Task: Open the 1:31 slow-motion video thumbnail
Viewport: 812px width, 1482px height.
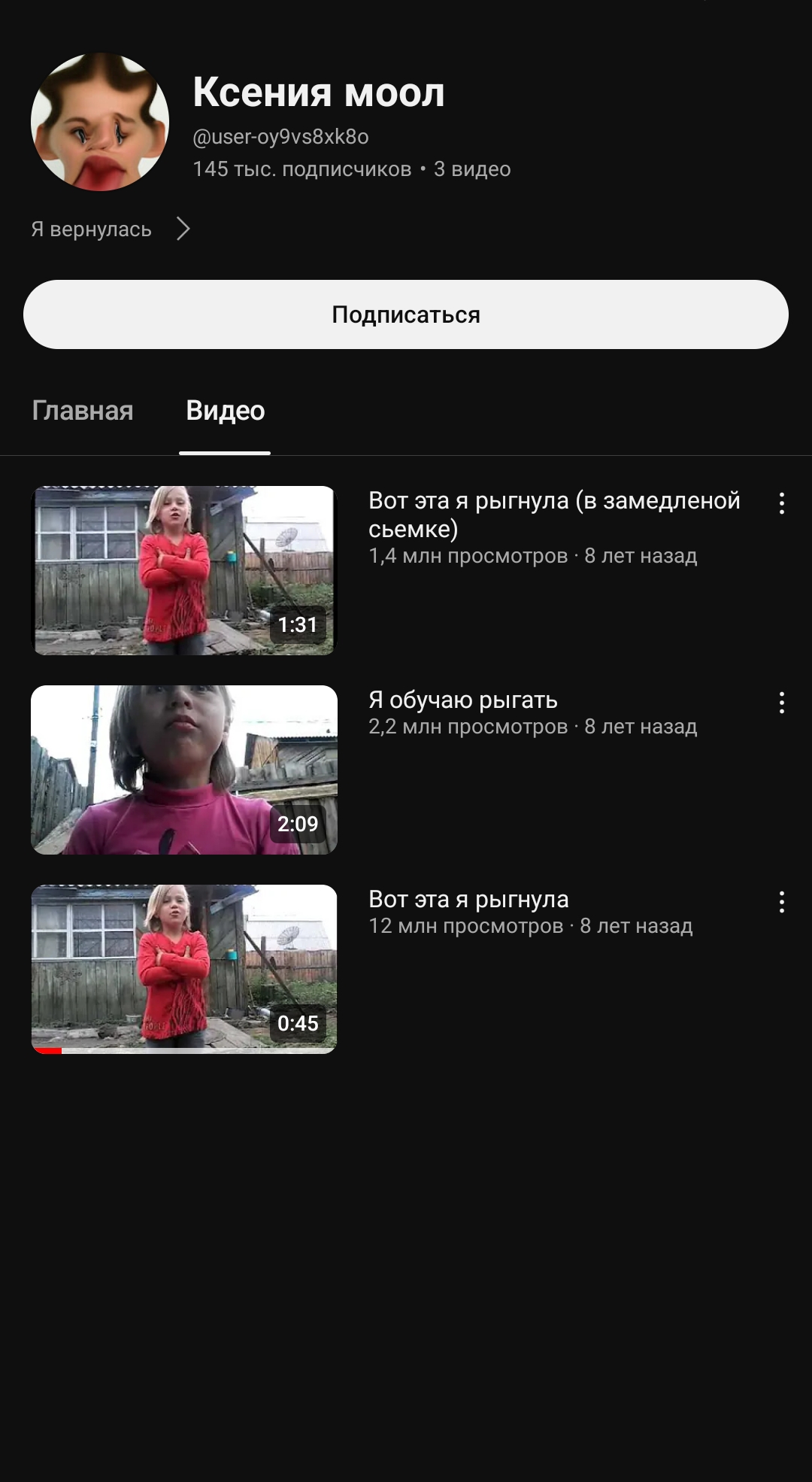Action: (184, 570)
